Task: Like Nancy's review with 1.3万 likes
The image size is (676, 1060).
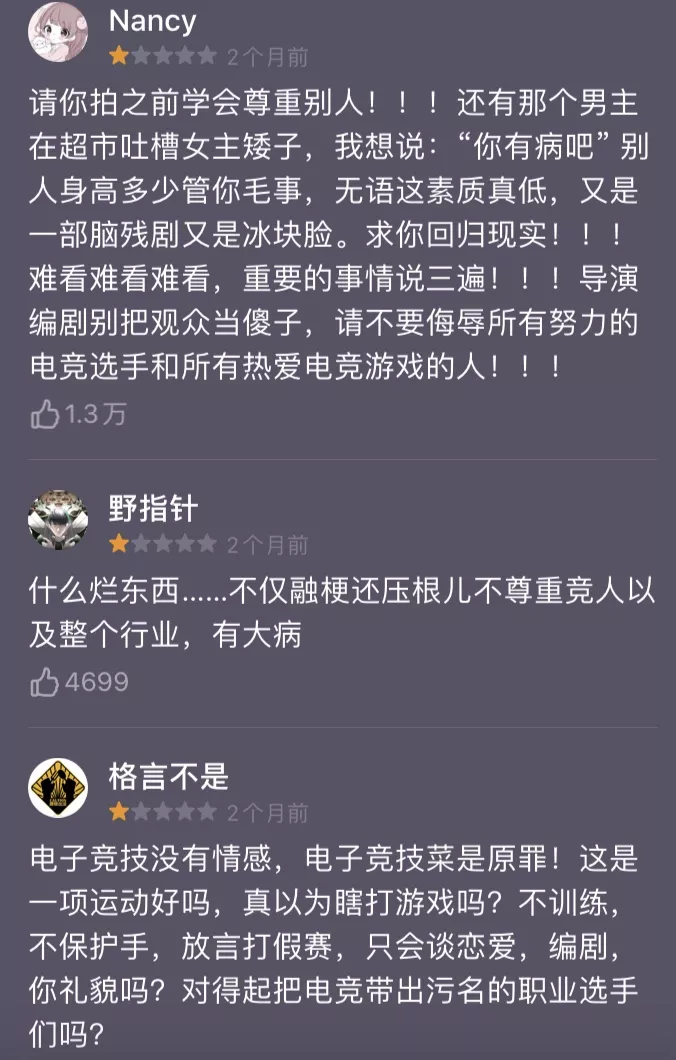Action: tap(45, 414)
